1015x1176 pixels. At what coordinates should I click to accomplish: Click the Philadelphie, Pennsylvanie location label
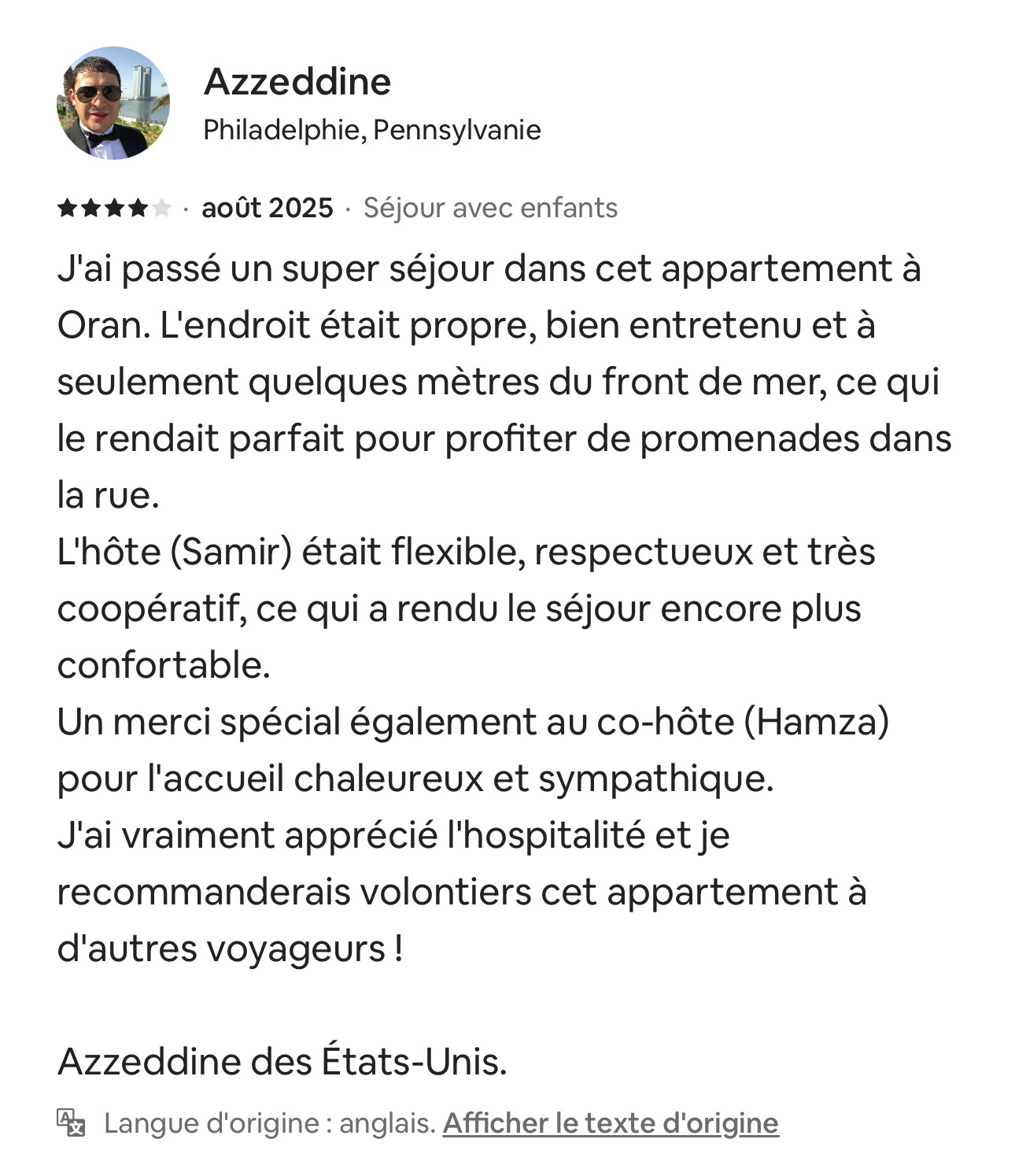(372, 130)
